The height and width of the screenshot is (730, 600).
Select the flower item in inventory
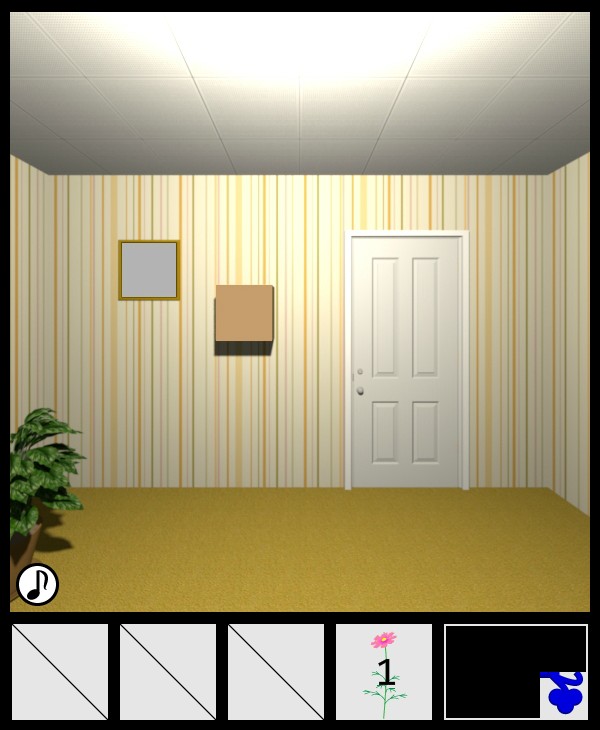point(384,671)
